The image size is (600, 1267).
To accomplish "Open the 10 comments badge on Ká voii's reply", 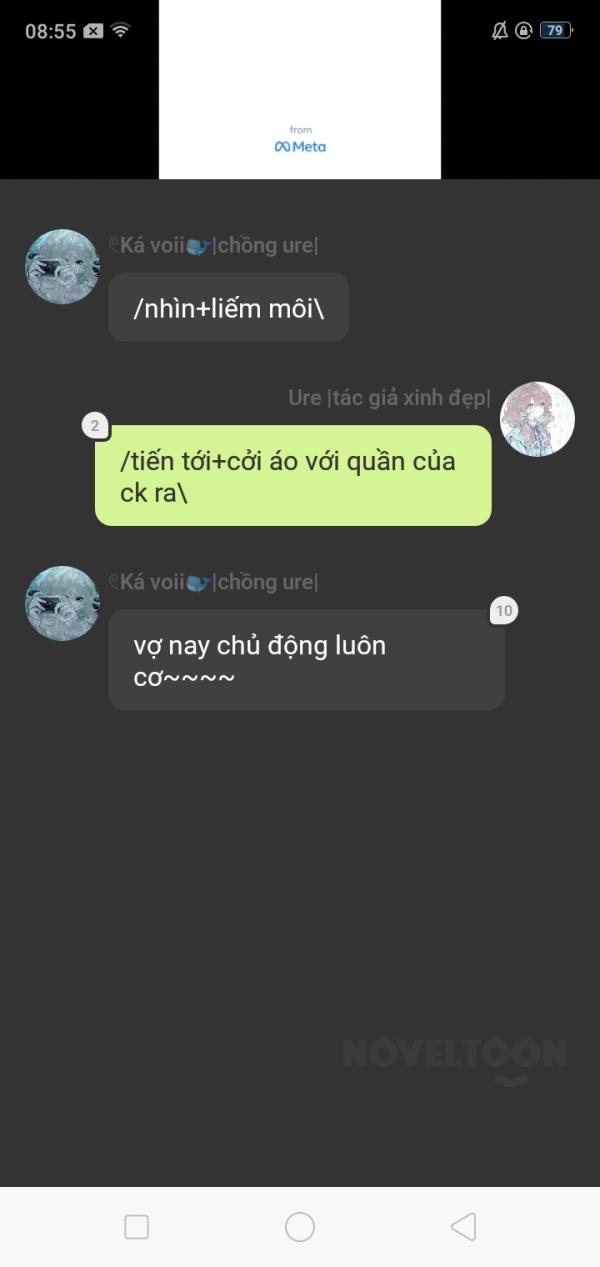I will [504, 610].
